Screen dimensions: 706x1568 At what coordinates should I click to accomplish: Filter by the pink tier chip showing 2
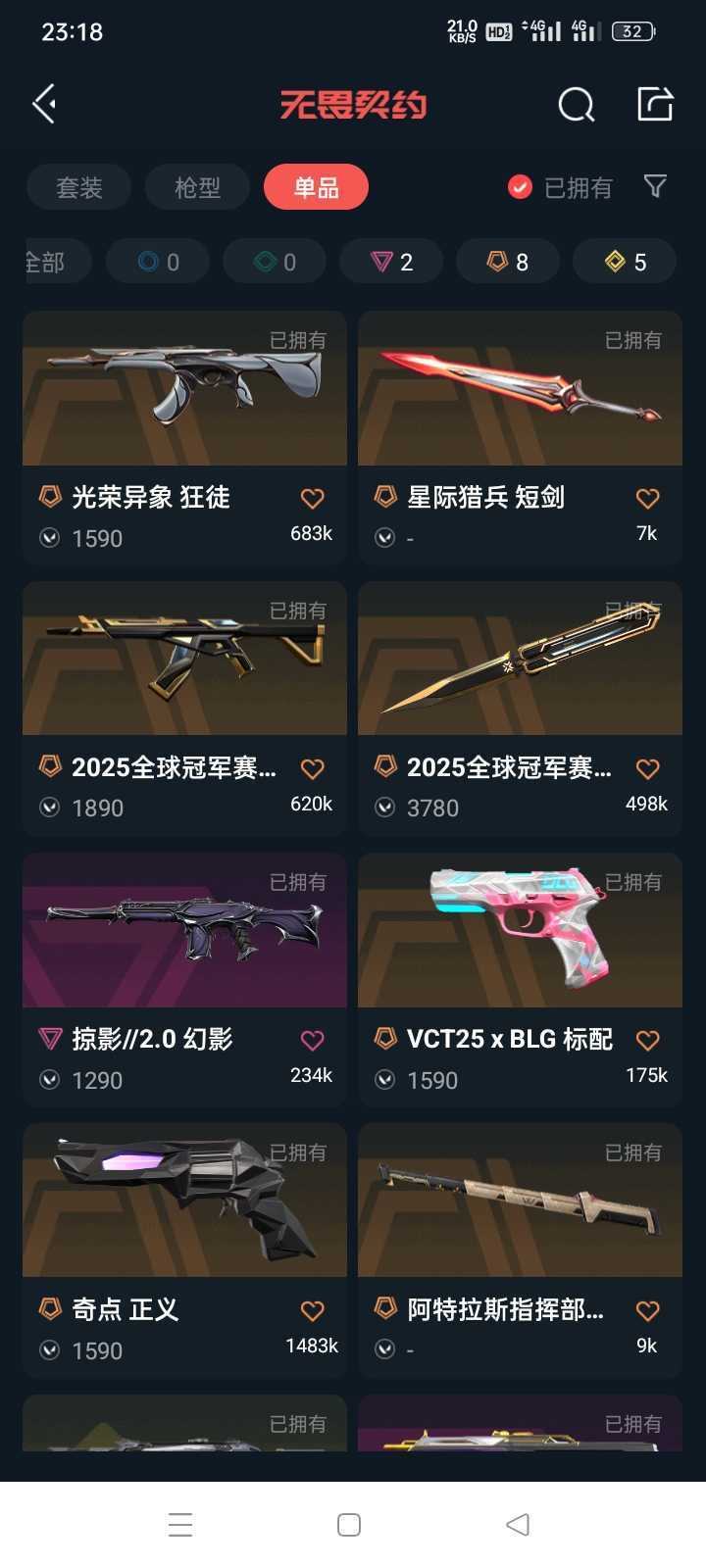click(x=391, y=262)
